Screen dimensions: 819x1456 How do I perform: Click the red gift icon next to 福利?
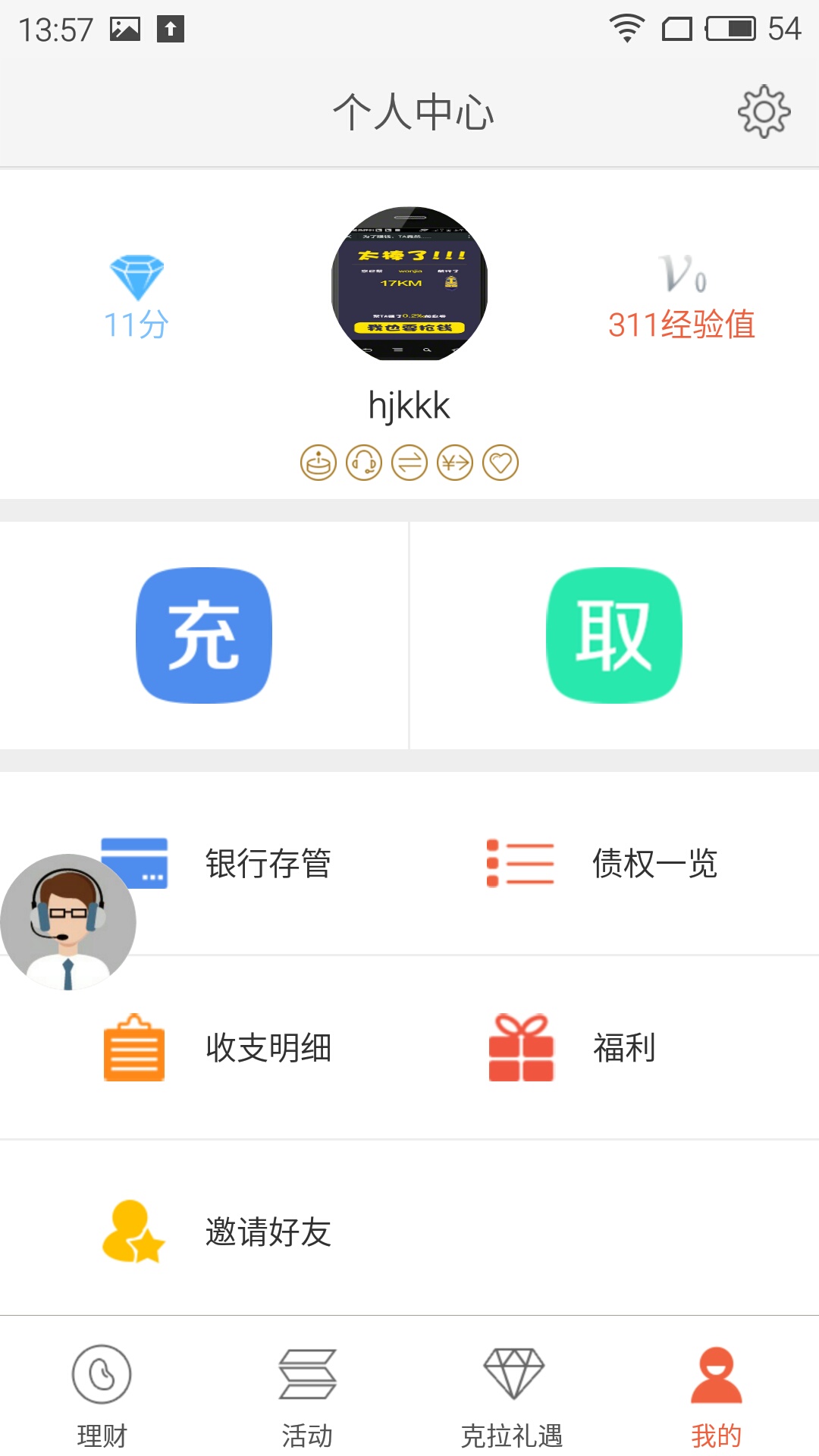tap(520, 1048)
